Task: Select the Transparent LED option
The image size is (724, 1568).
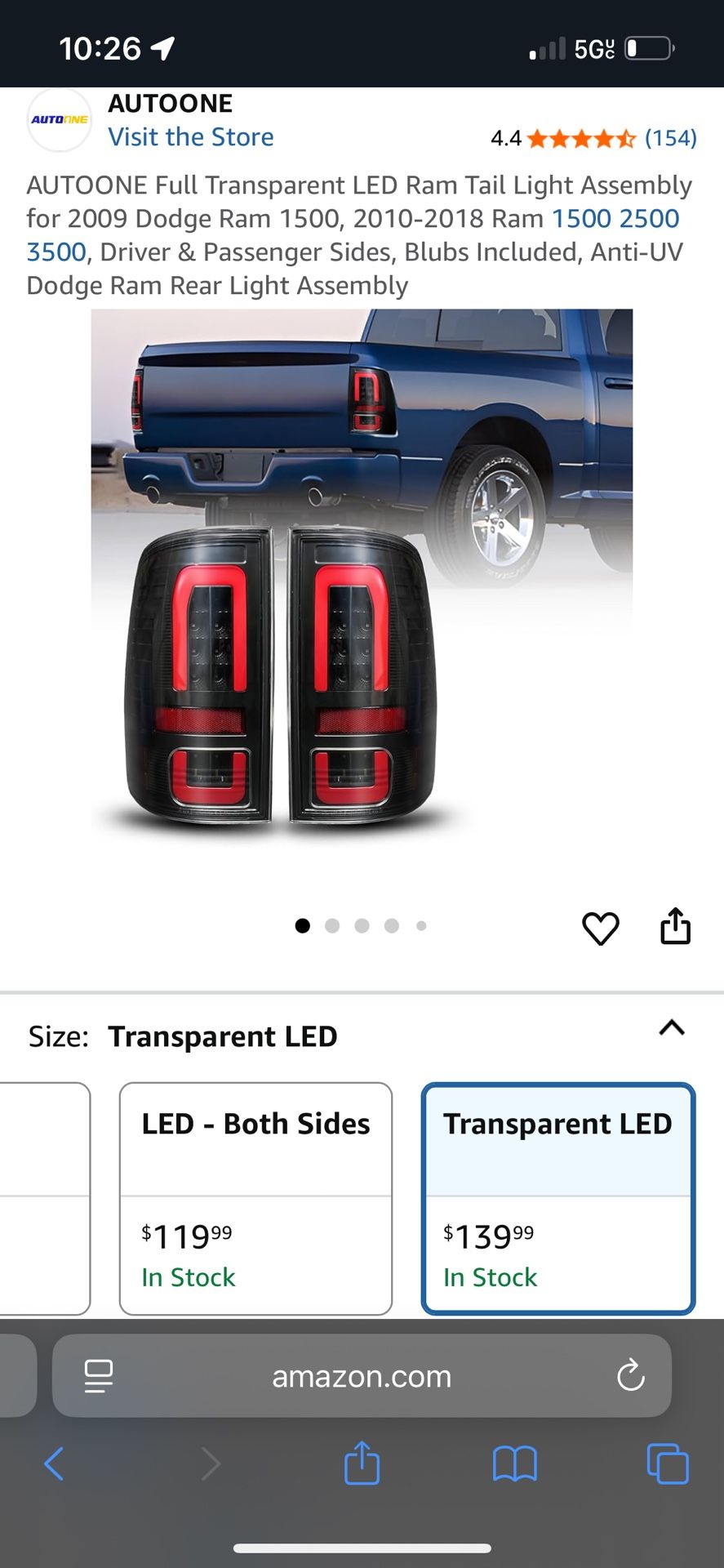Action: pos(558,1199)
